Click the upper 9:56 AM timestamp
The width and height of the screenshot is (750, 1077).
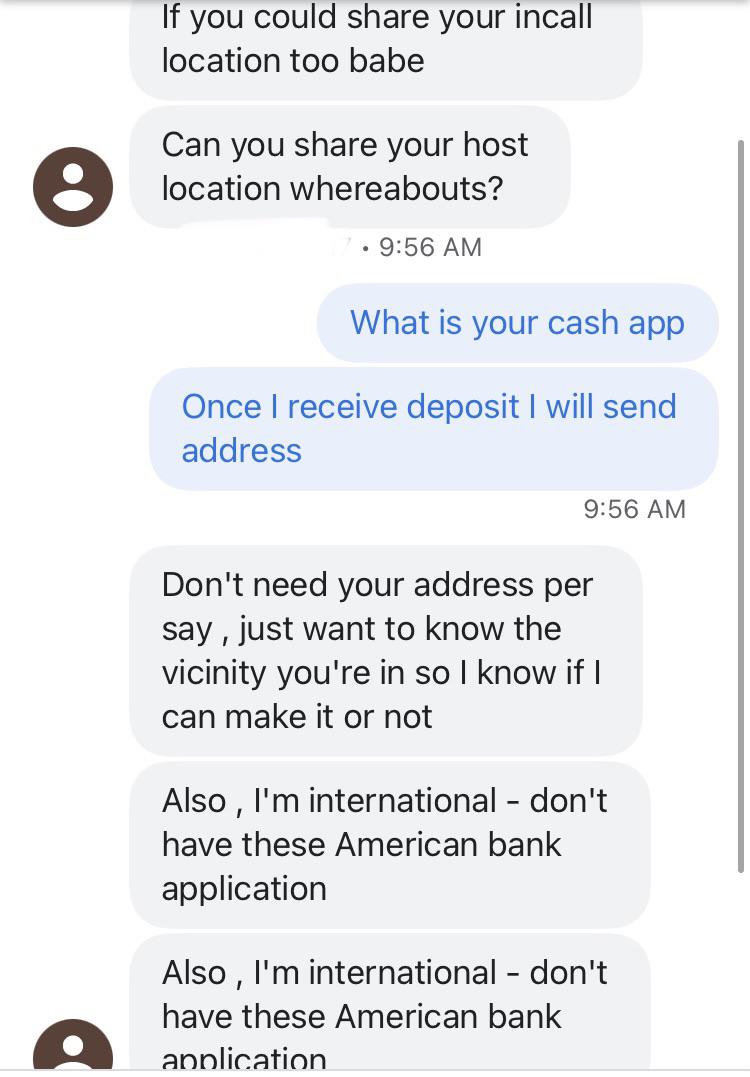428,247
